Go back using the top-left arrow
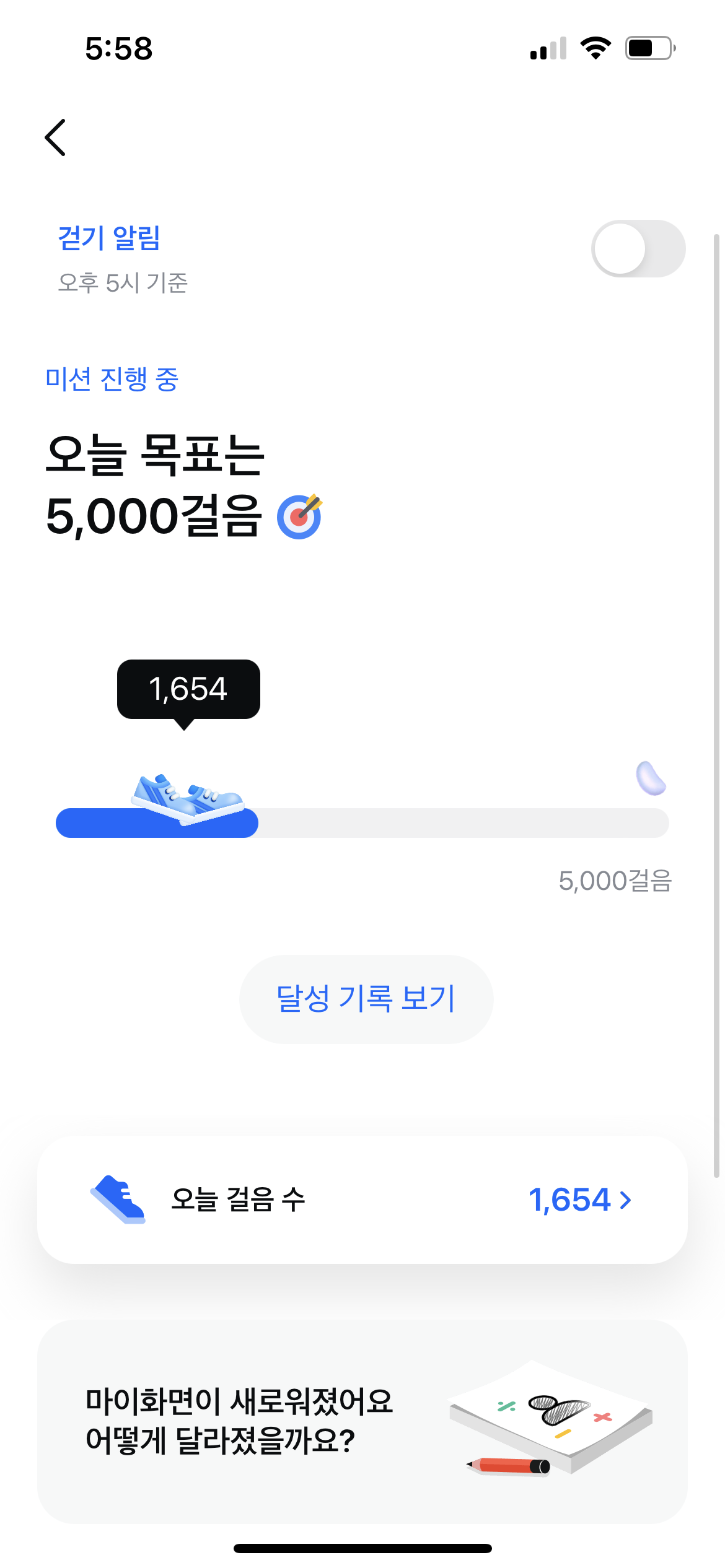This screenshot has width=725, height=1568. (x=55, y=137)
